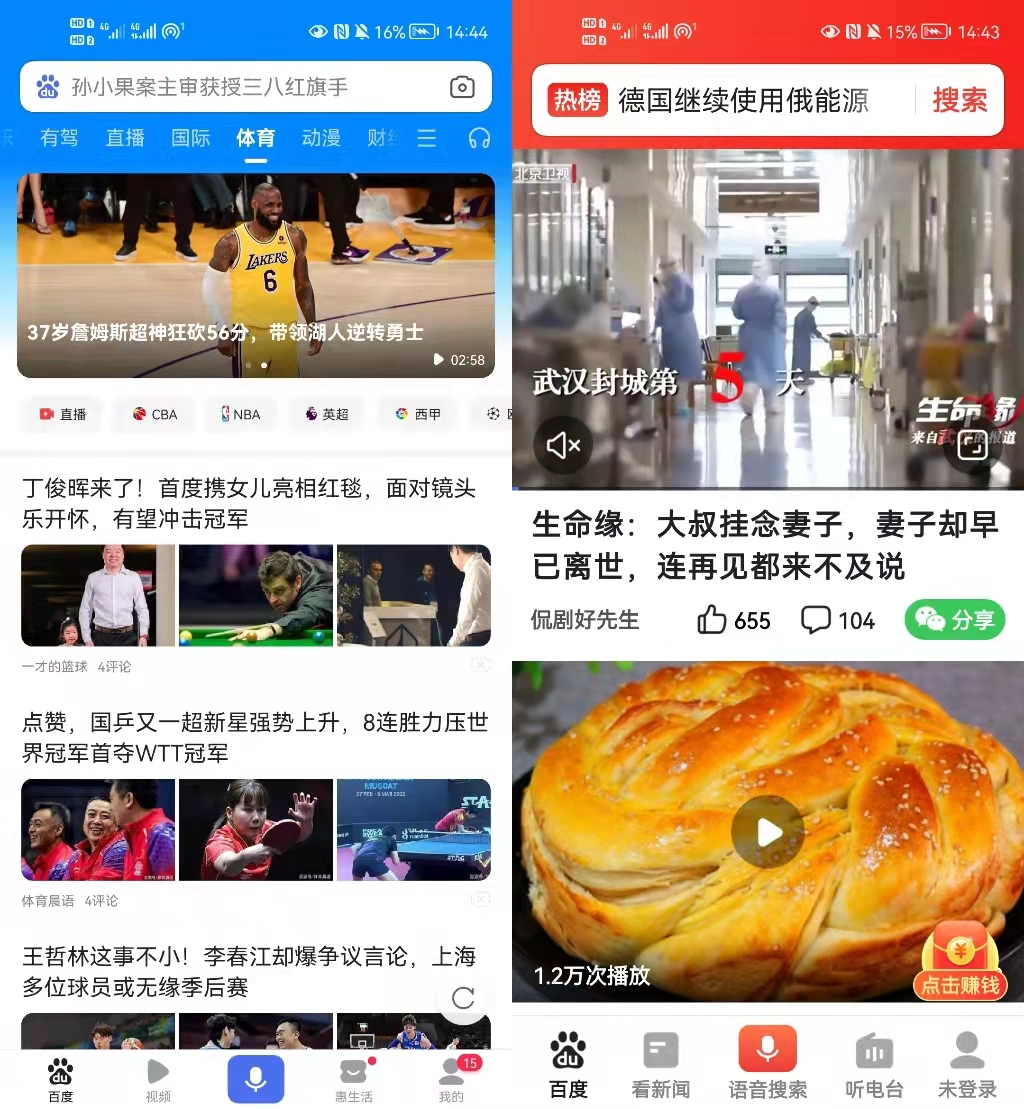Play the bread video
Screen dimensions: 1024x1109
tap(767, 831)
